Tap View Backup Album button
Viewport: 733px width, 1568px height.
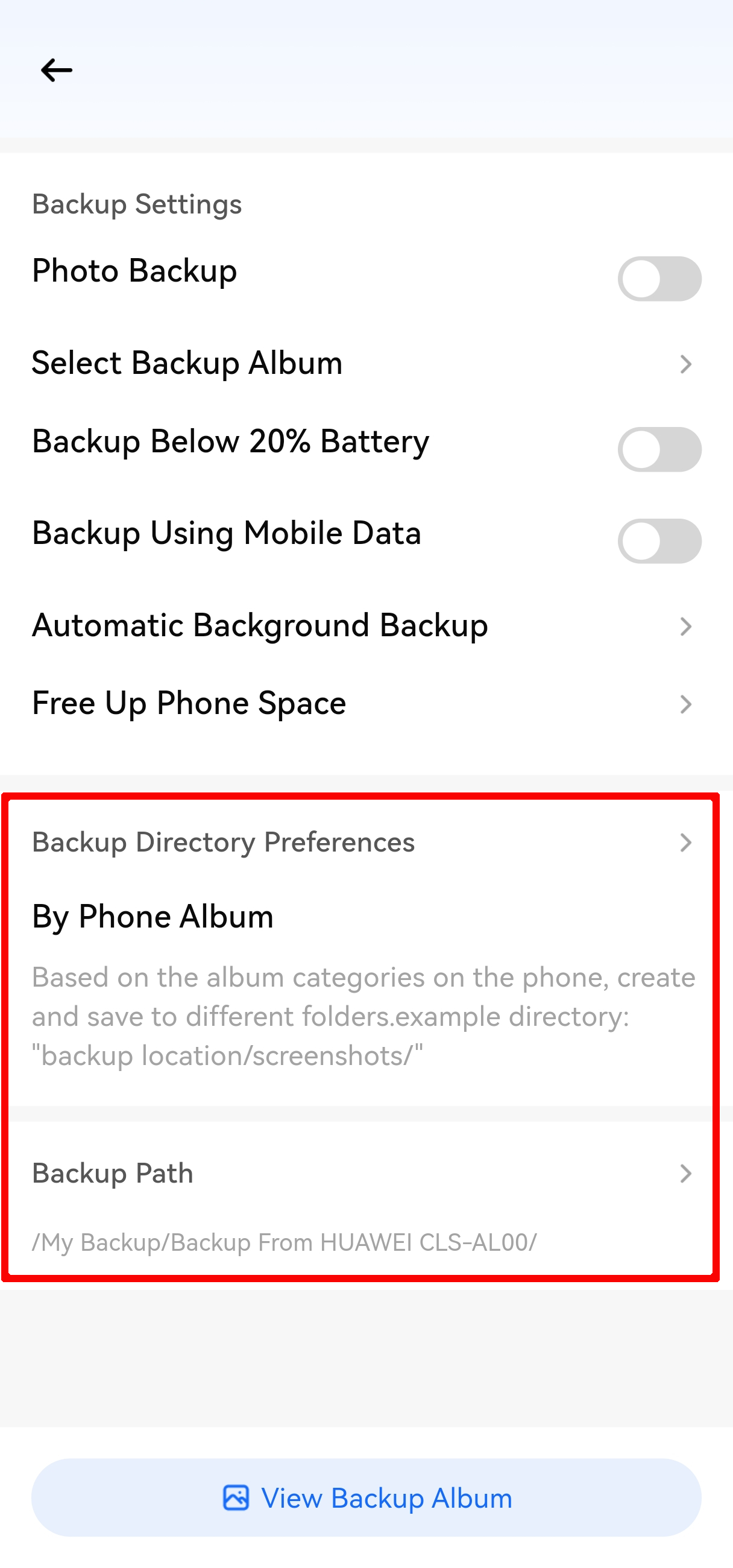(x=366, y=1497)
